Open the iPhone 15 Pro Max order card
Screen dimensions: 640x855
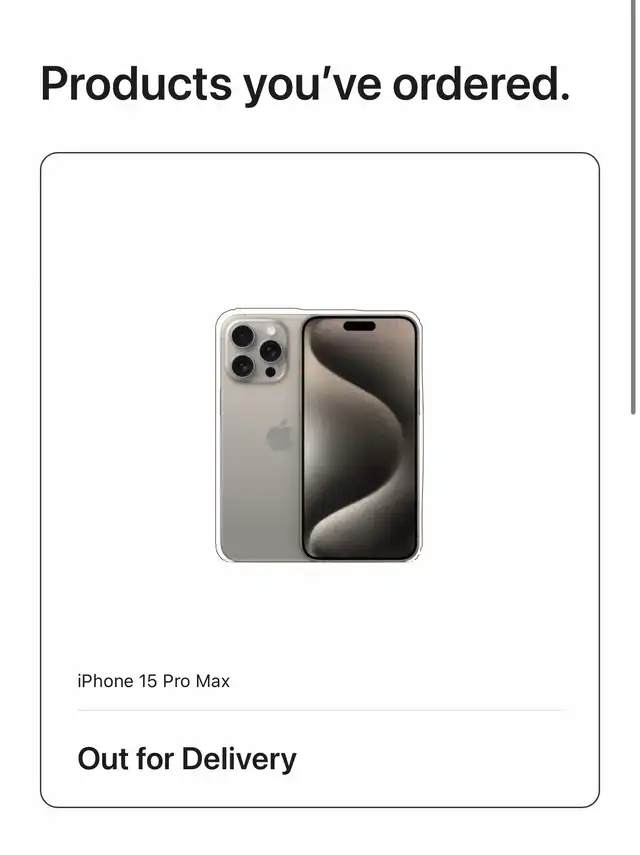[x=319, y=480]
